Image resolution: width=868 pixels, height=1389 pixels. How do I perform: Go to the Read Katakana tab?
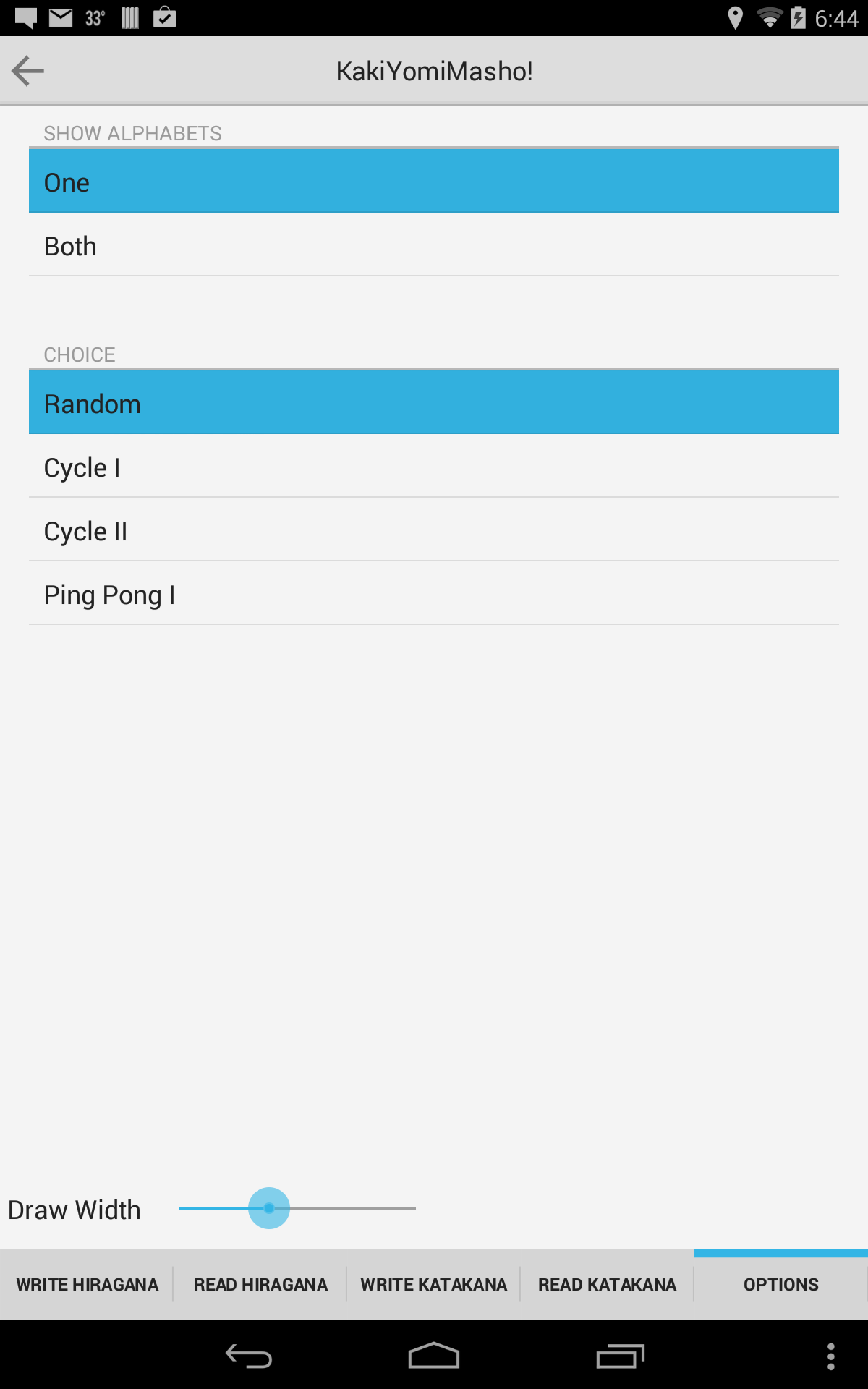608,1285
